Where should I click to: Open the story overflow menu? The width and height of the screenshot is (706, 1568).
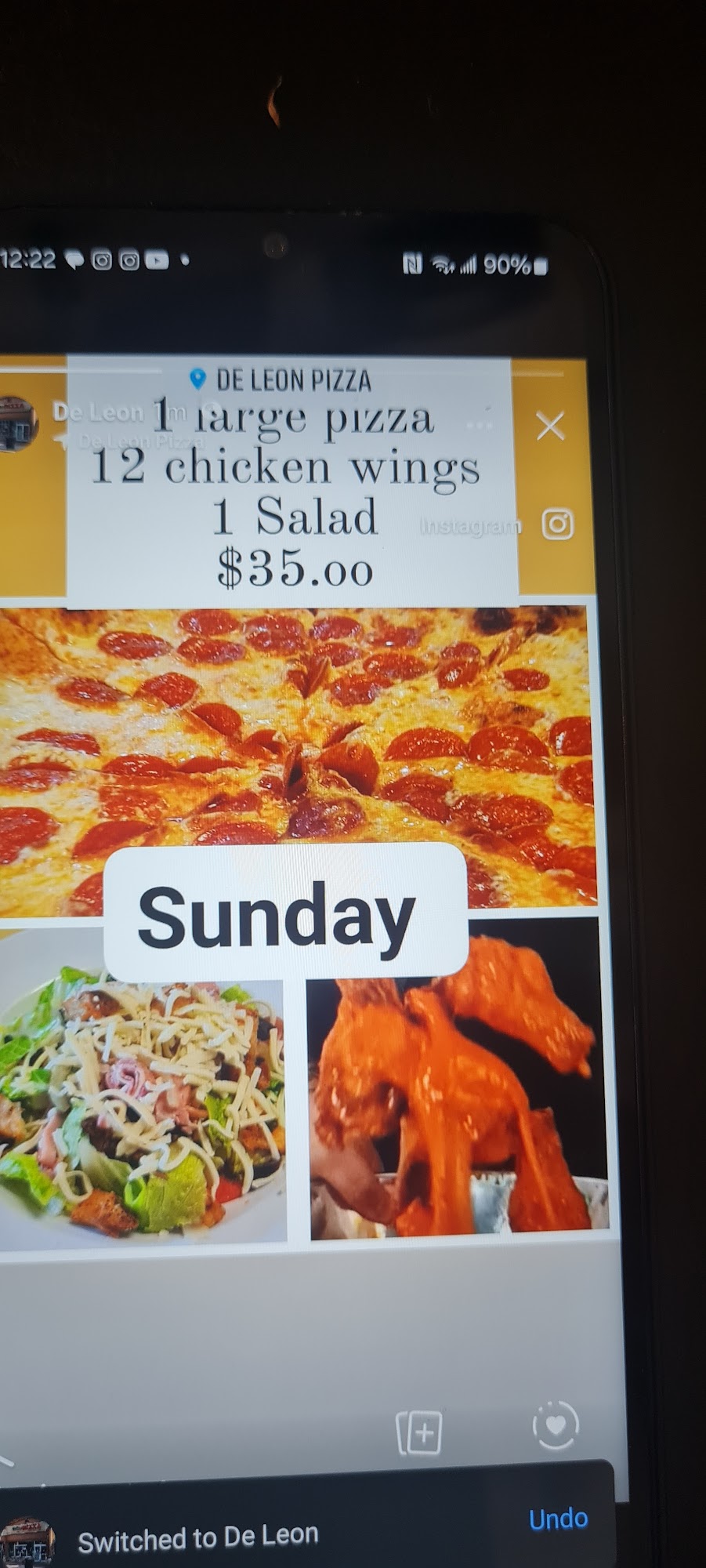point(479,425)
